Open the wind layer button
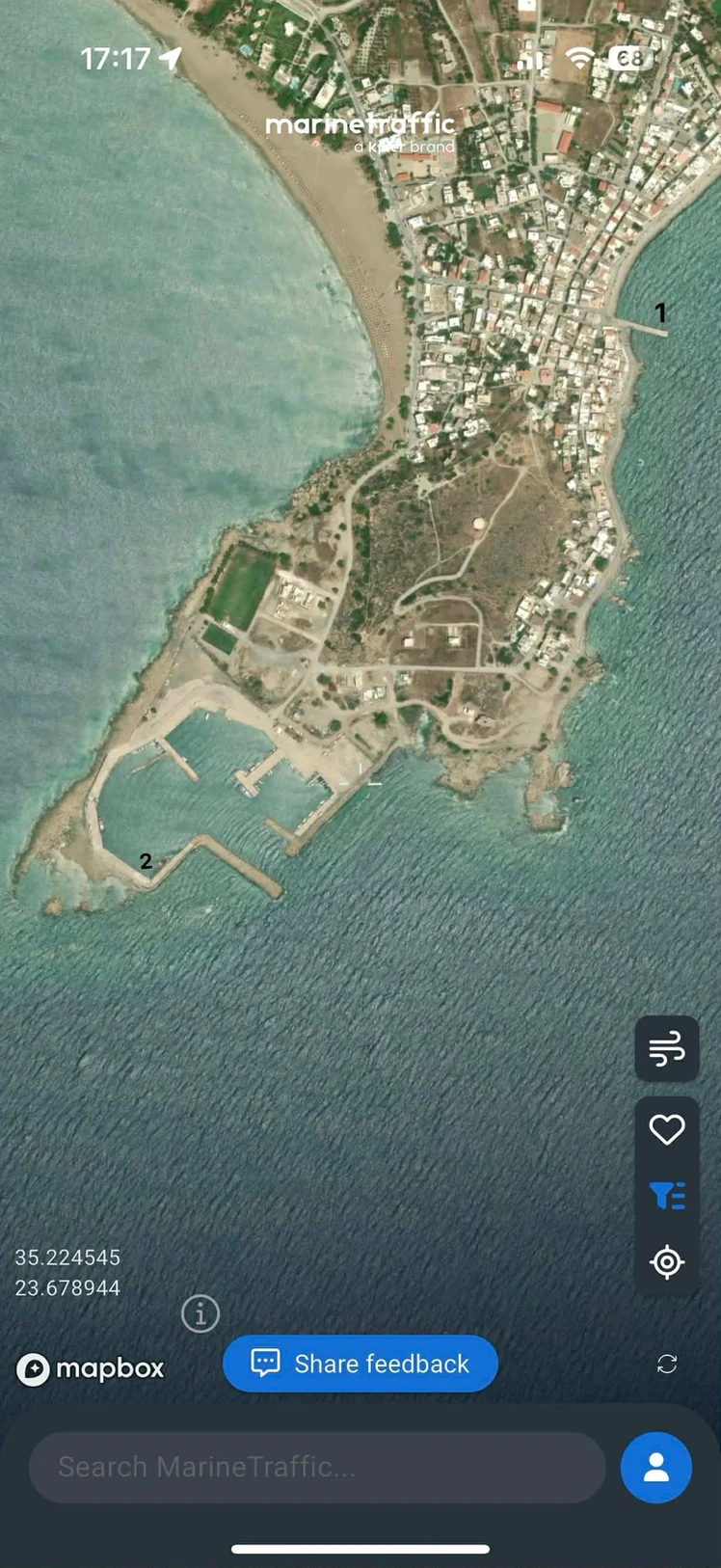 [667, 1048]
